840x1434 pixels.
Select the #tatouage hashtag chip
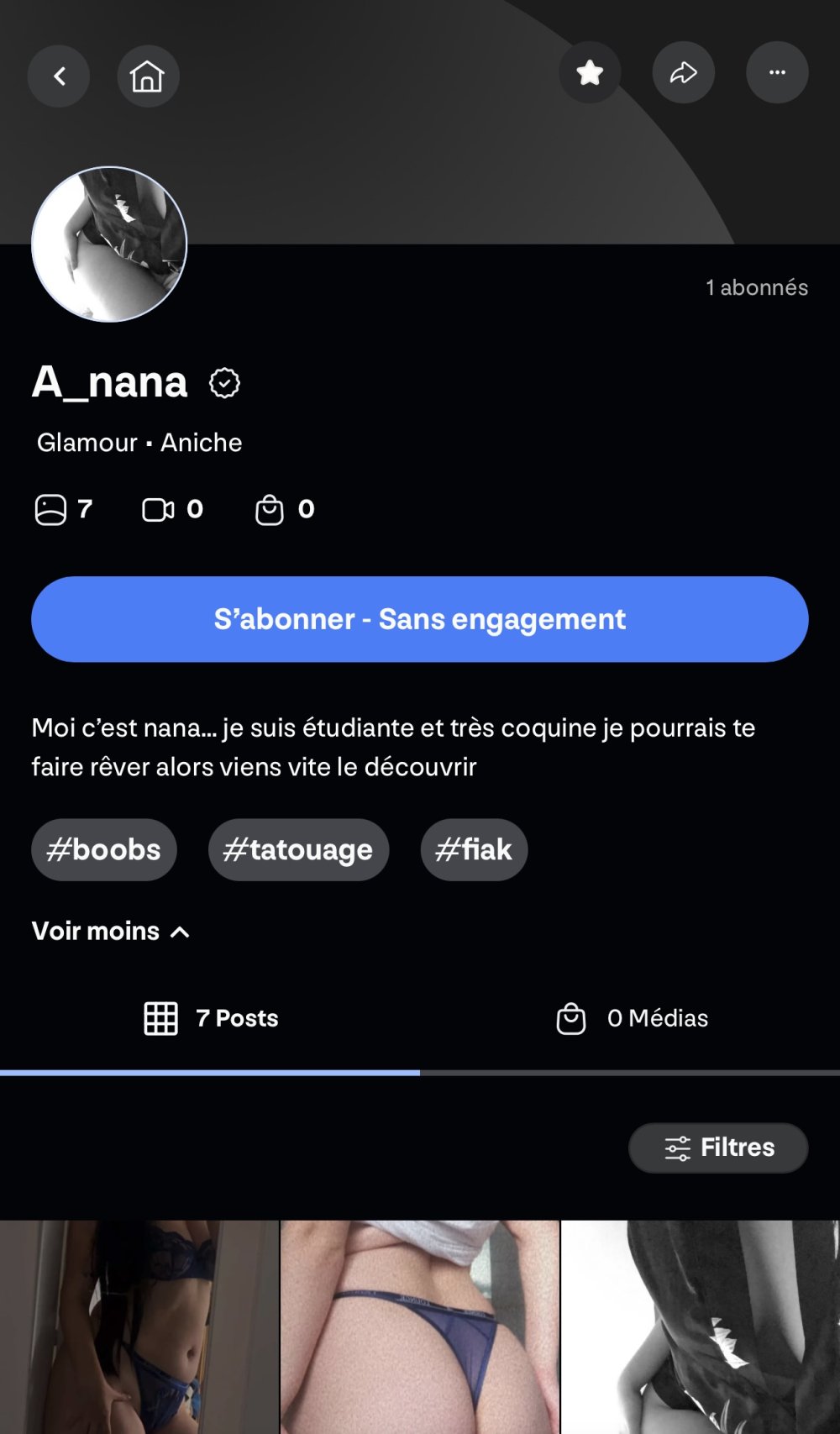pyautogui.click(x=298, y=850)
